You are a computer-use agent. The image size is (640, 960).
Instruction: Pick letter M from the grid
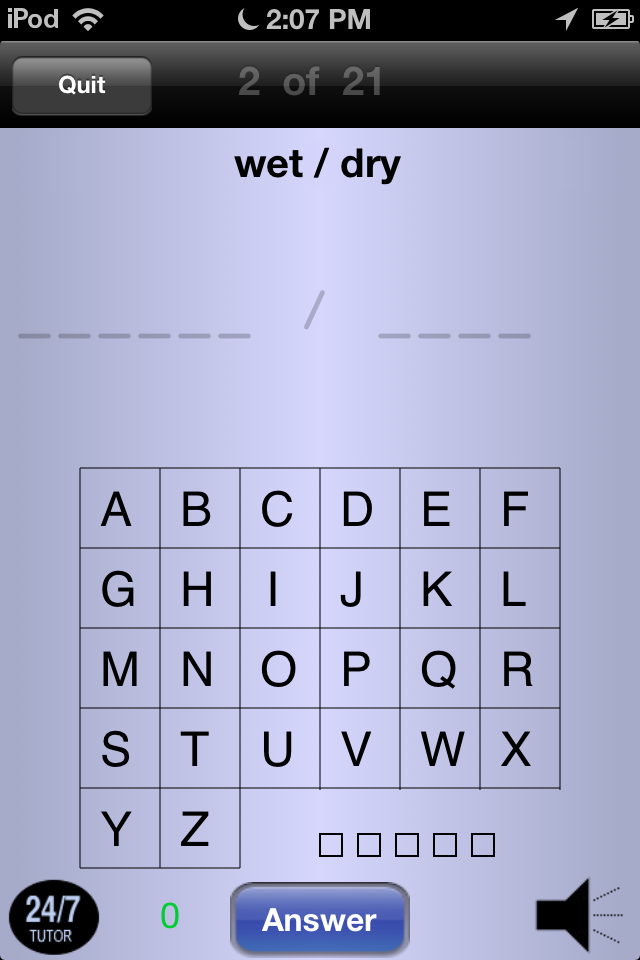[120, 669]
